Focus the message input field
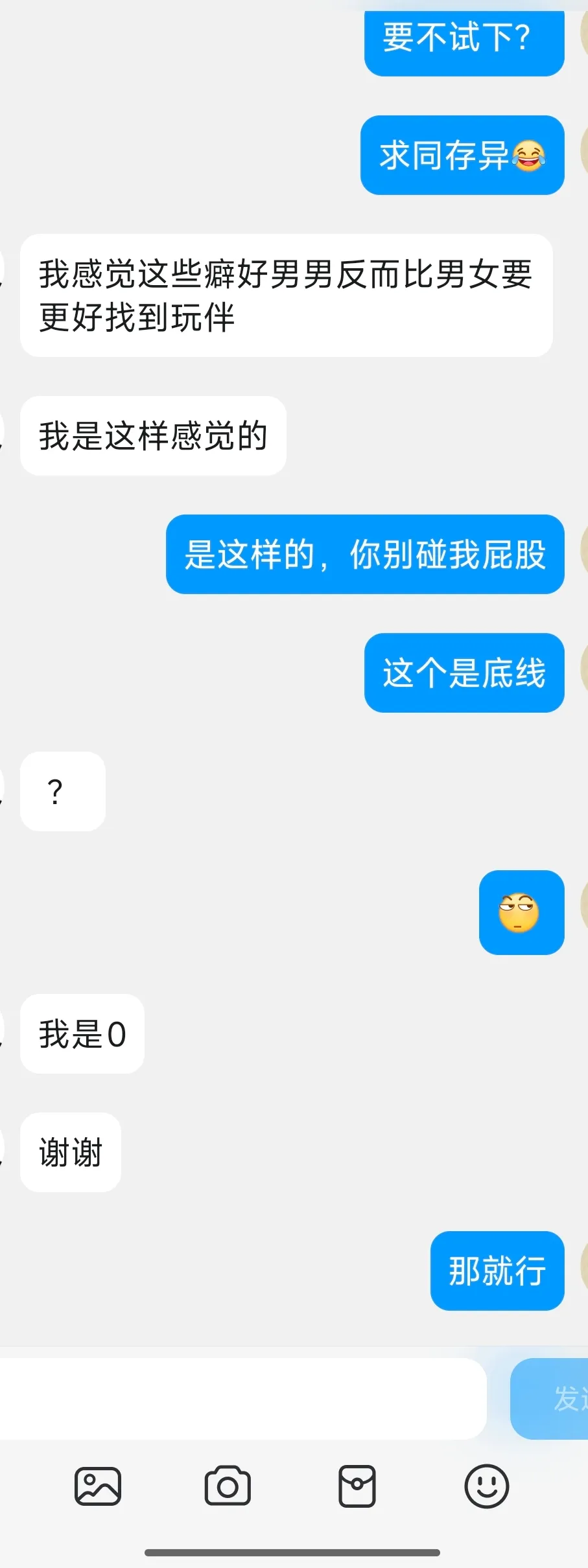 (243, 1398)
